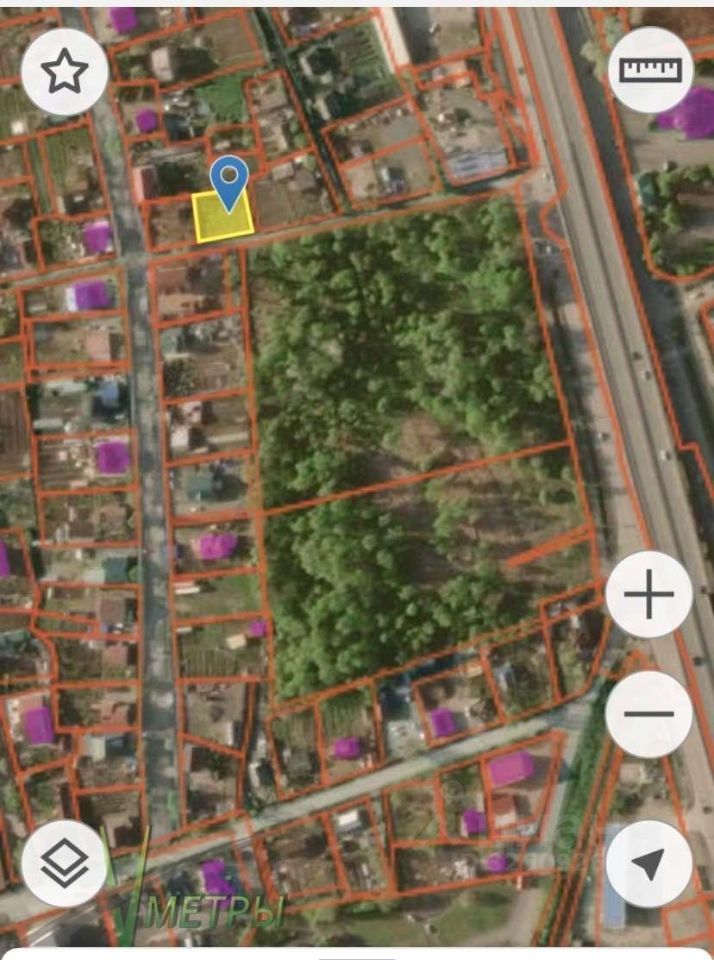The height and width of the screenshot is (960, 714).
Task: Select the blue pin on the yellow plot
Action: [231, 182]
